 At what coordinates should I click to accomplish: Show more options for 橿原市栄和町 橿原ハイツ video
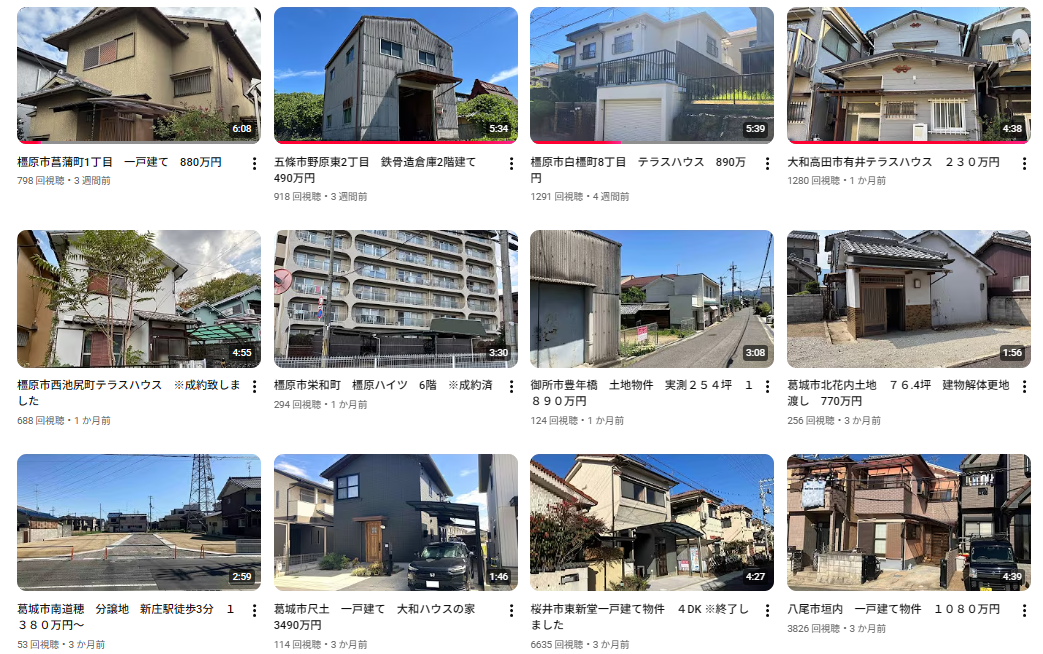pos(511,388)
